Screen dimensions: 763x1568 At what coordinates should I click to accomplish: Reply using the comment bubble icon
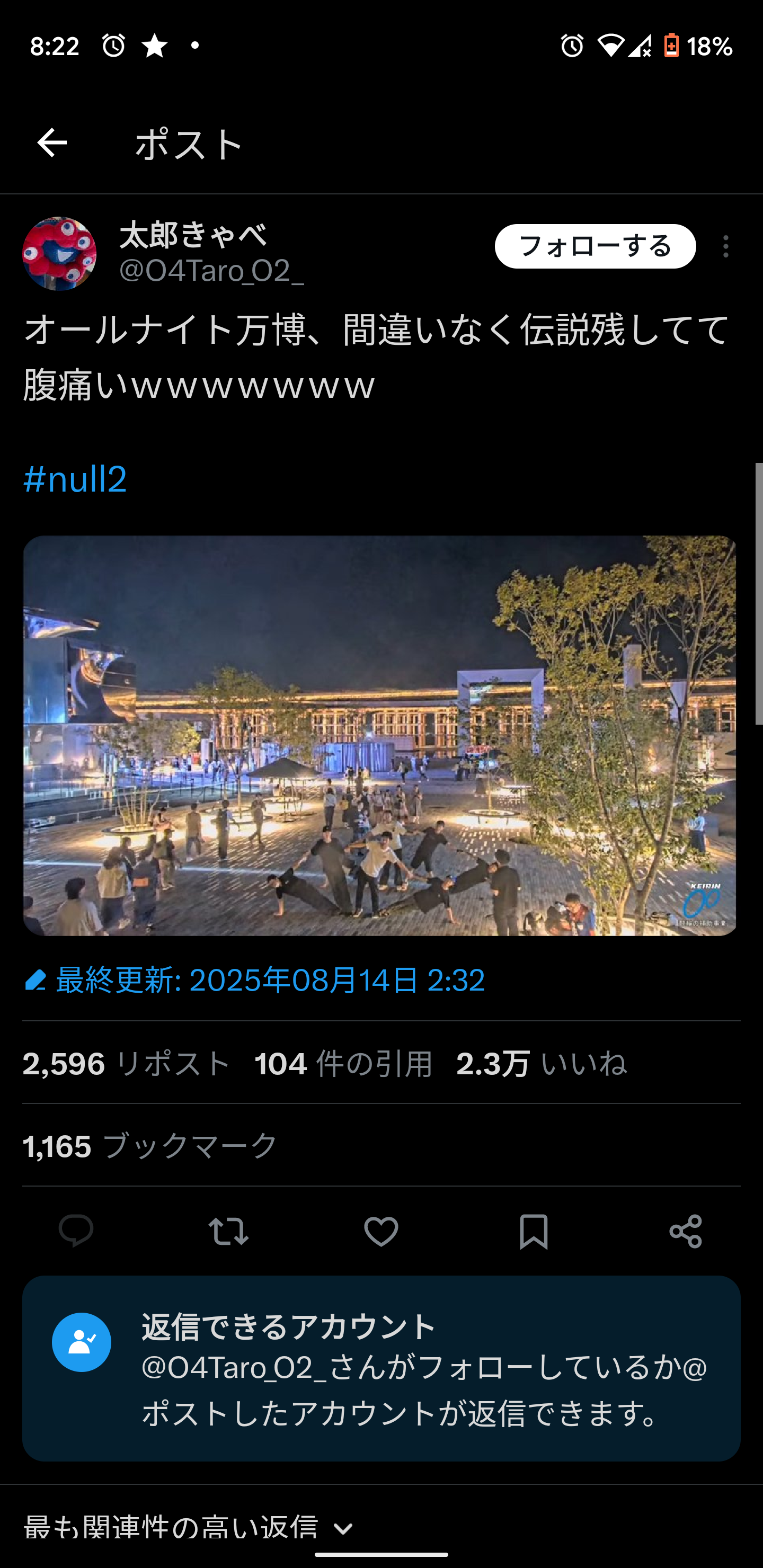[76, 1231]
